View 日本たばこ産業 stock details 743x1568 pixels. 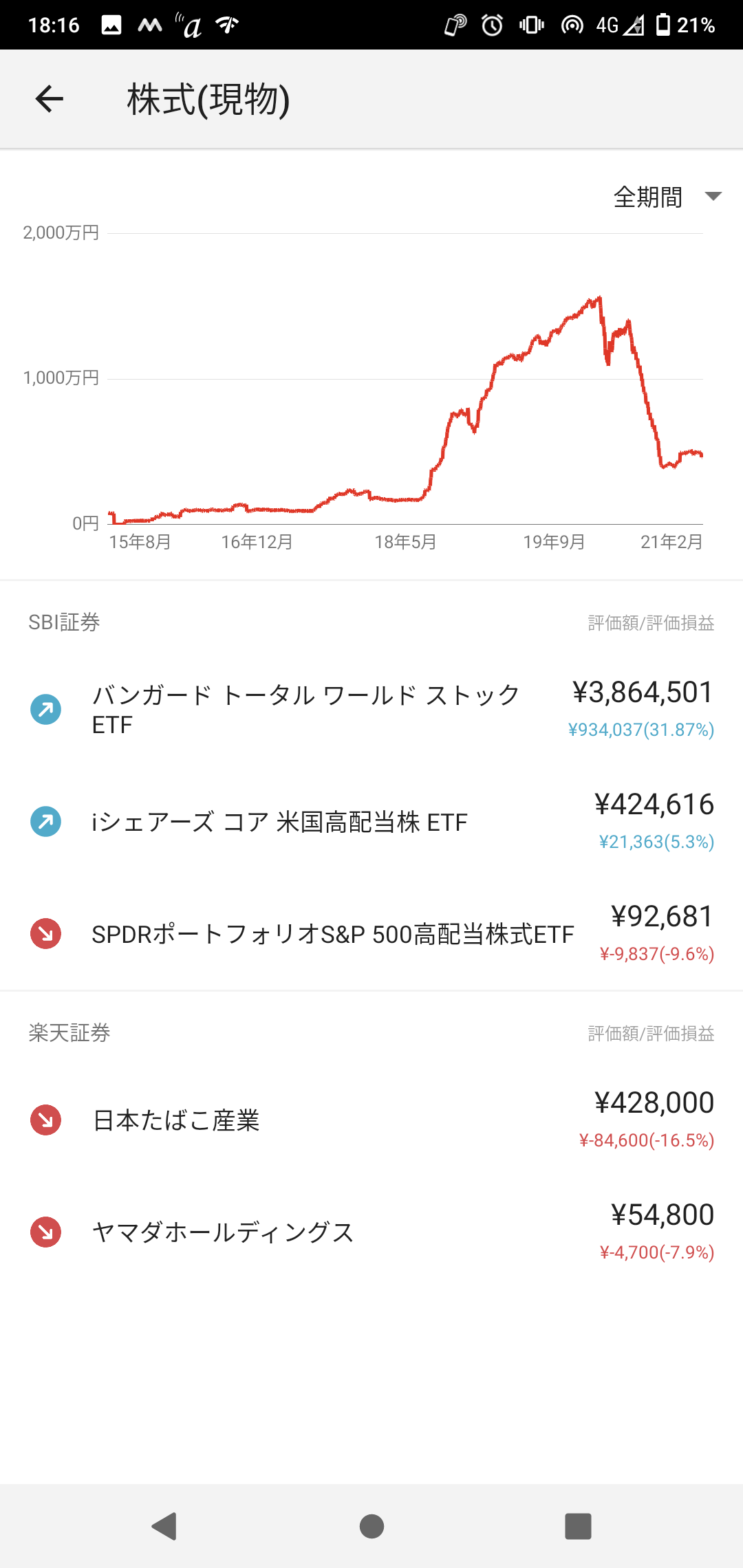click(371, 1120)
